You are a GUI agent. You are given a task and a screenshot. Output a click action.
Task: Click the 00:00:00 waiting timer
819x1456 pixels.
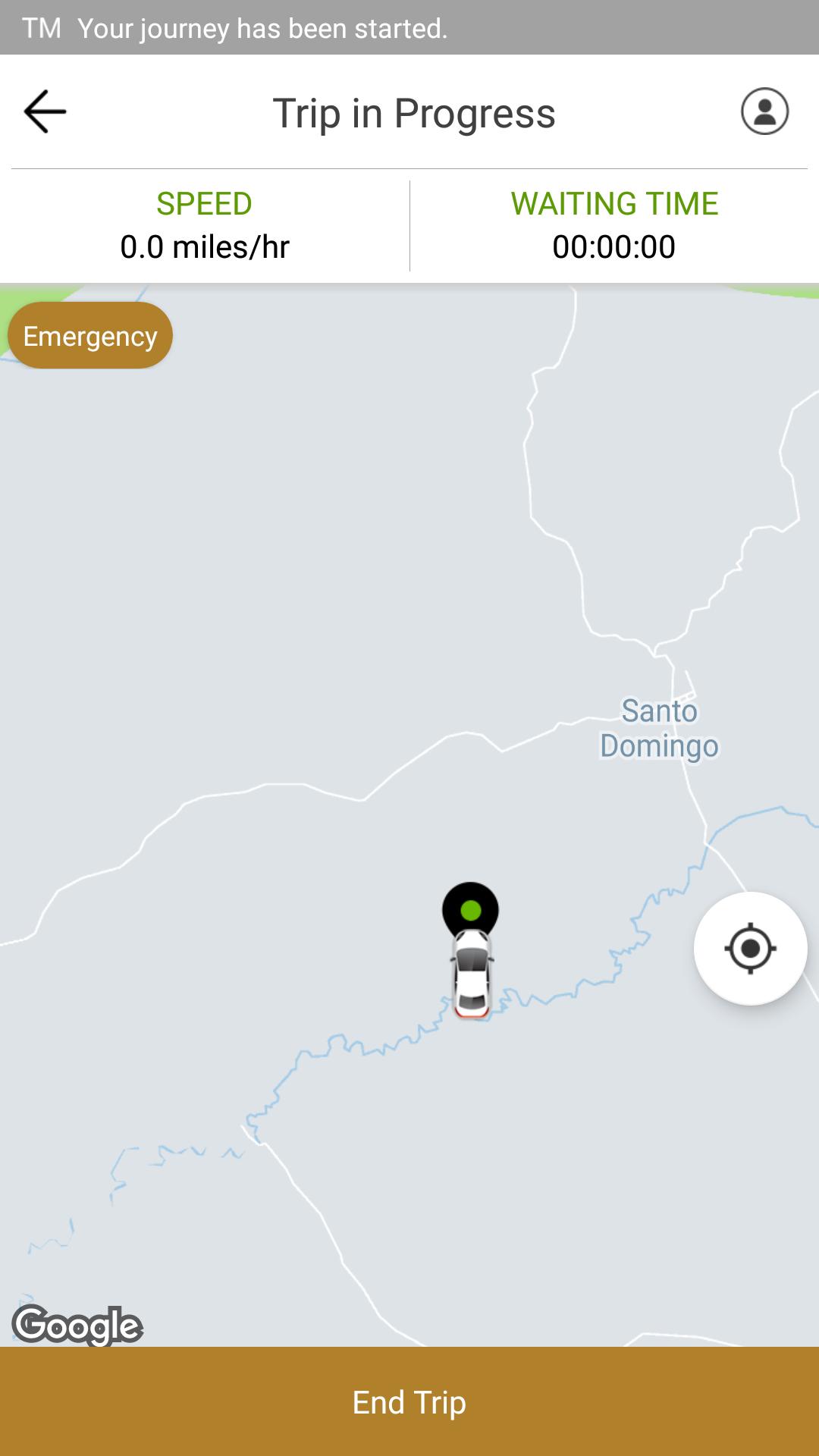(x=614, y=246)
